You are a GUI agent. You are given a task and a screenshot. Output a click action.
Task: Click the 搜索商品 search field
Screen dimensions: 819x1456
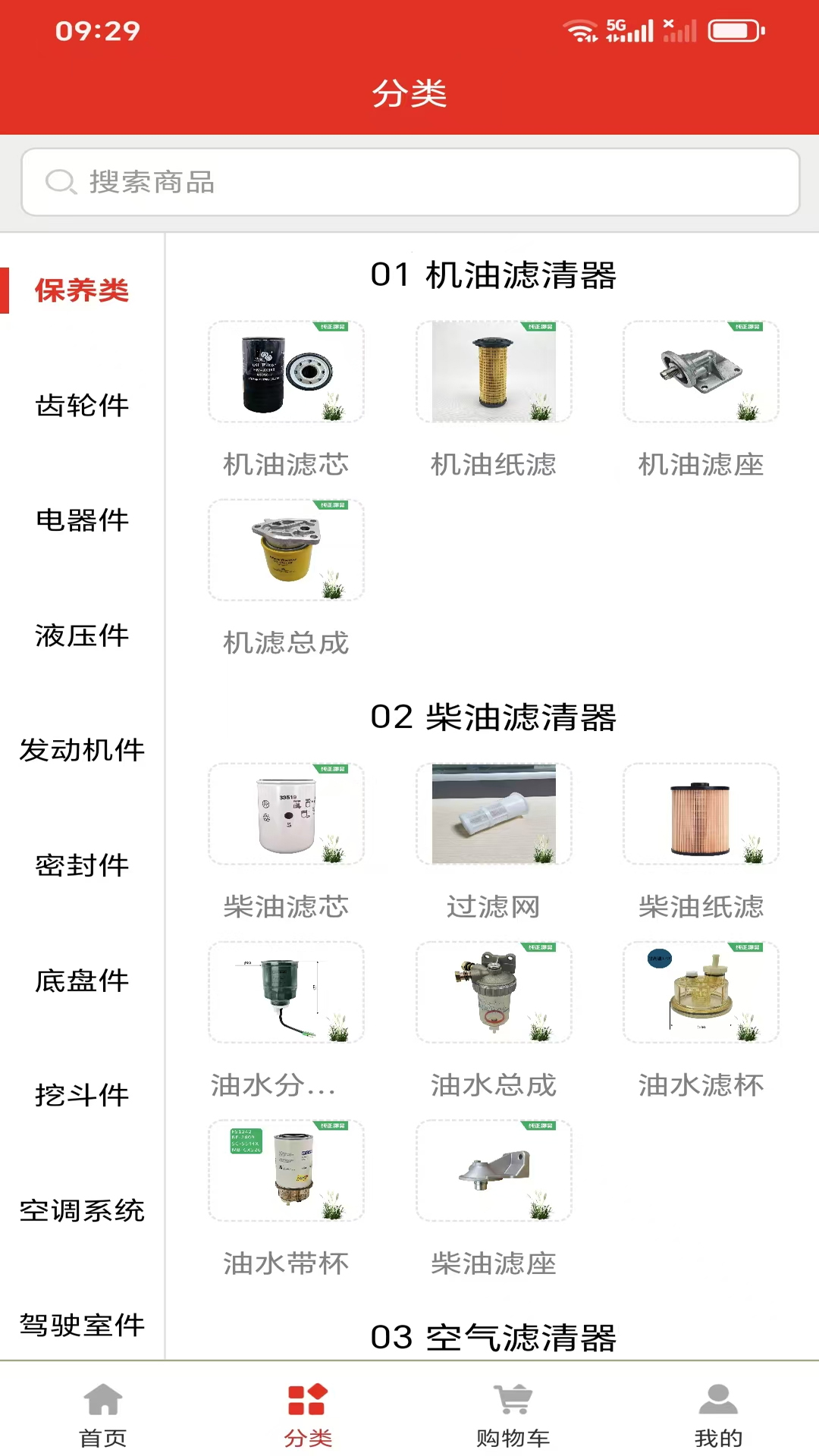click(x=409, y=182)
